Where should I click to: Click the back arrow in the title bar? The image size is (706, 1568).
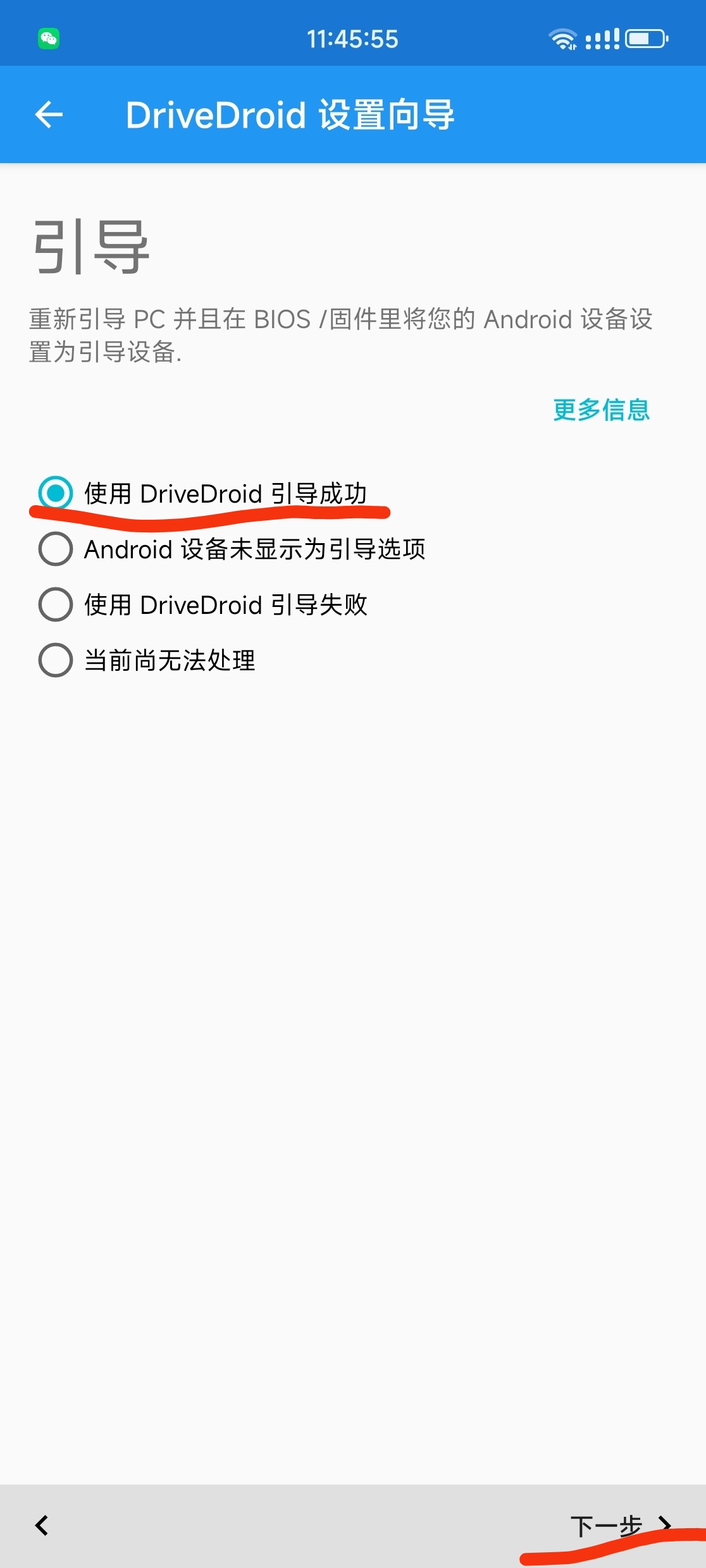coord(47,114)
